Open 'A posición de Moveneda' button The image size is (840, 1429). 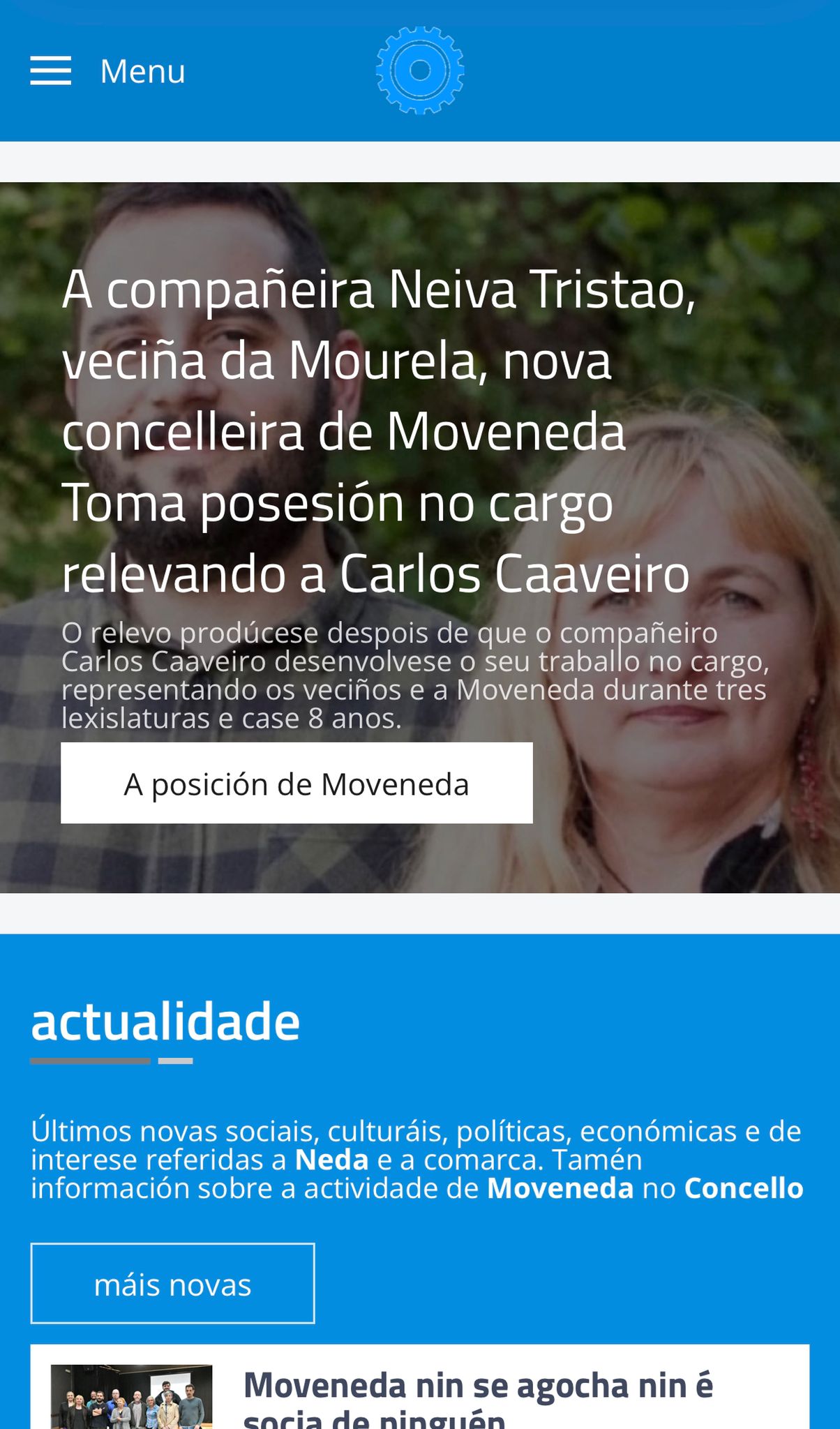(x=297, y=783)
